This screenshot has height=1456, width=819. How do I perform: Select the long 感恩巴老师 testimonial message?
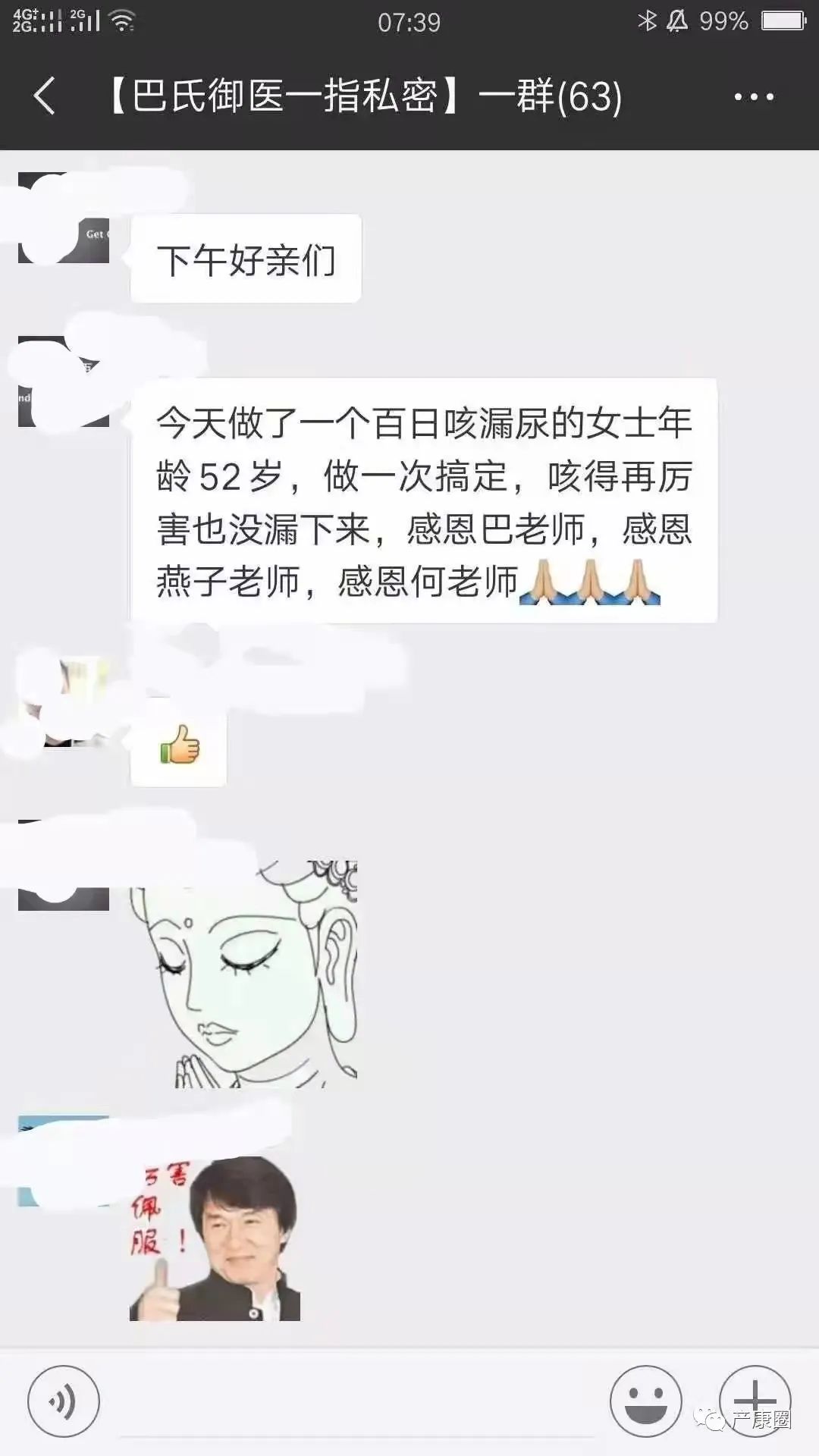(425, 500)
